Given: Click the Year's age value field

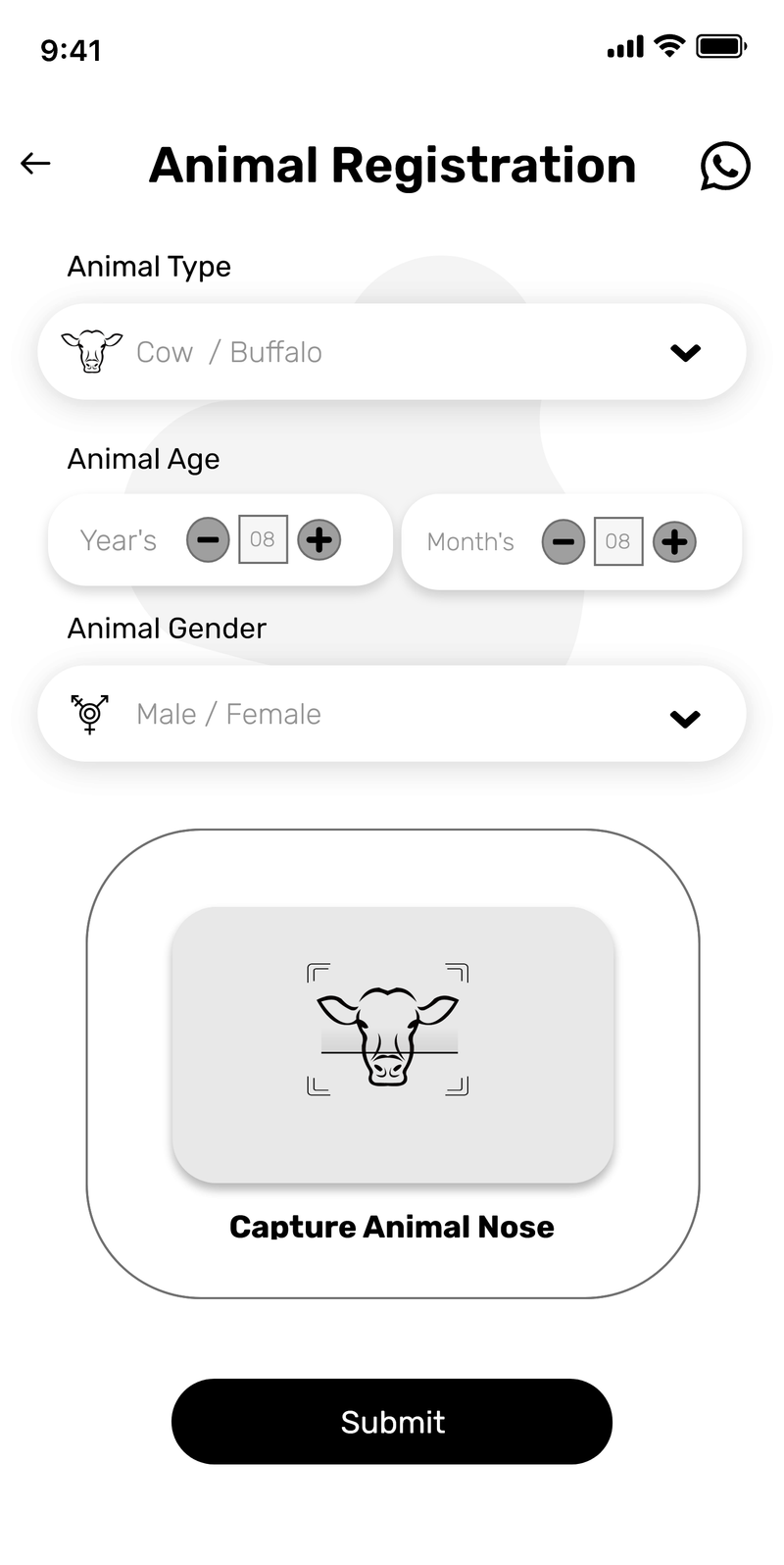Looking at the screenshot, I should (x=263, y=539).
